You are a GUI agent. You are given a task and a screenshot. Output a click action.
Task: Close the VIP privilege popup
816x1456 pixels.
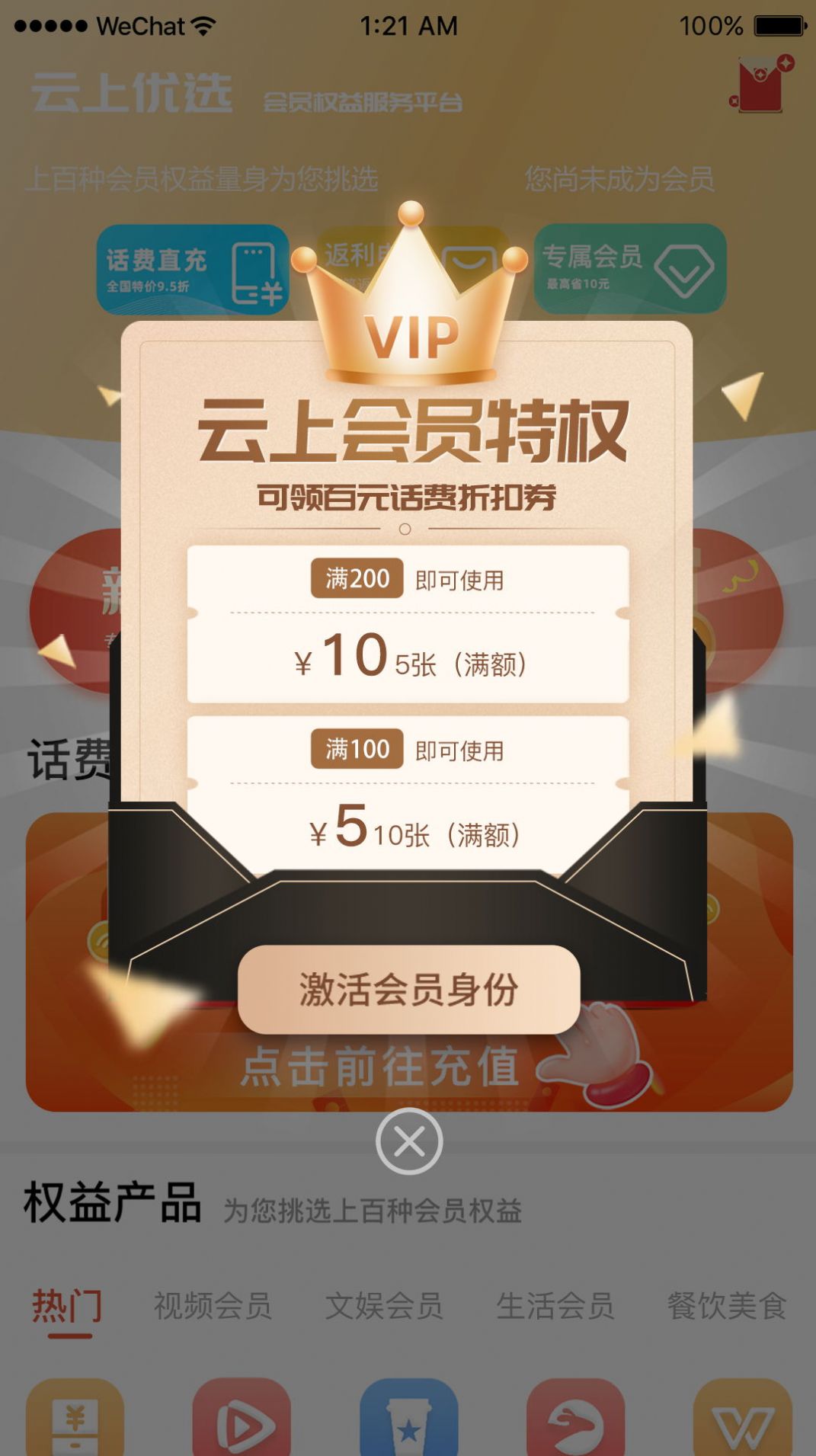pos(409,1141)
